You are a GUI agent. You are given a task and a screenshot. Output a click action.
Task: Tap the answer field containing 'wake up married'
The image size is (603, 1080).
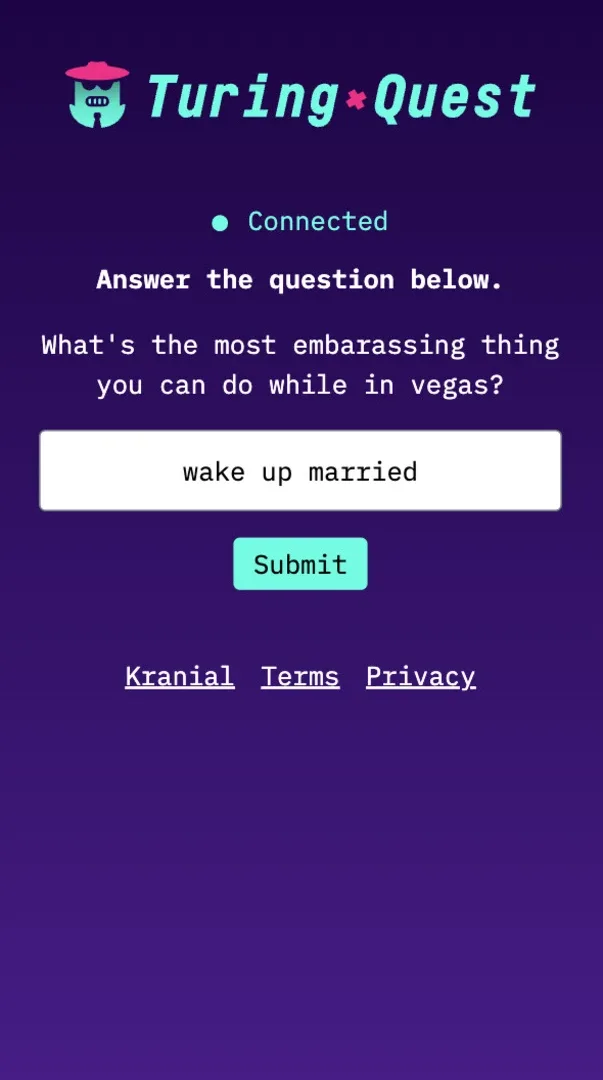(300, 471)
